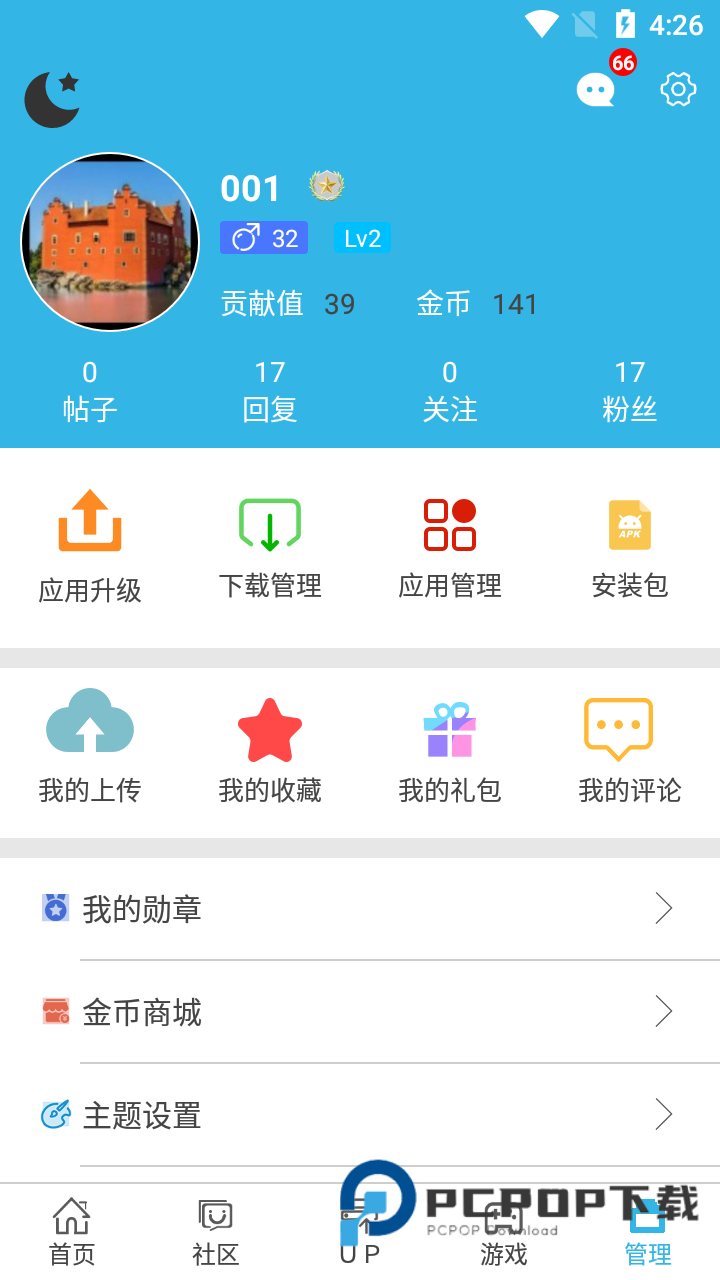The height and width of the screenshot is (1280, 720).
Task: Open 我的礼包 gift packs
Action: 450,745
